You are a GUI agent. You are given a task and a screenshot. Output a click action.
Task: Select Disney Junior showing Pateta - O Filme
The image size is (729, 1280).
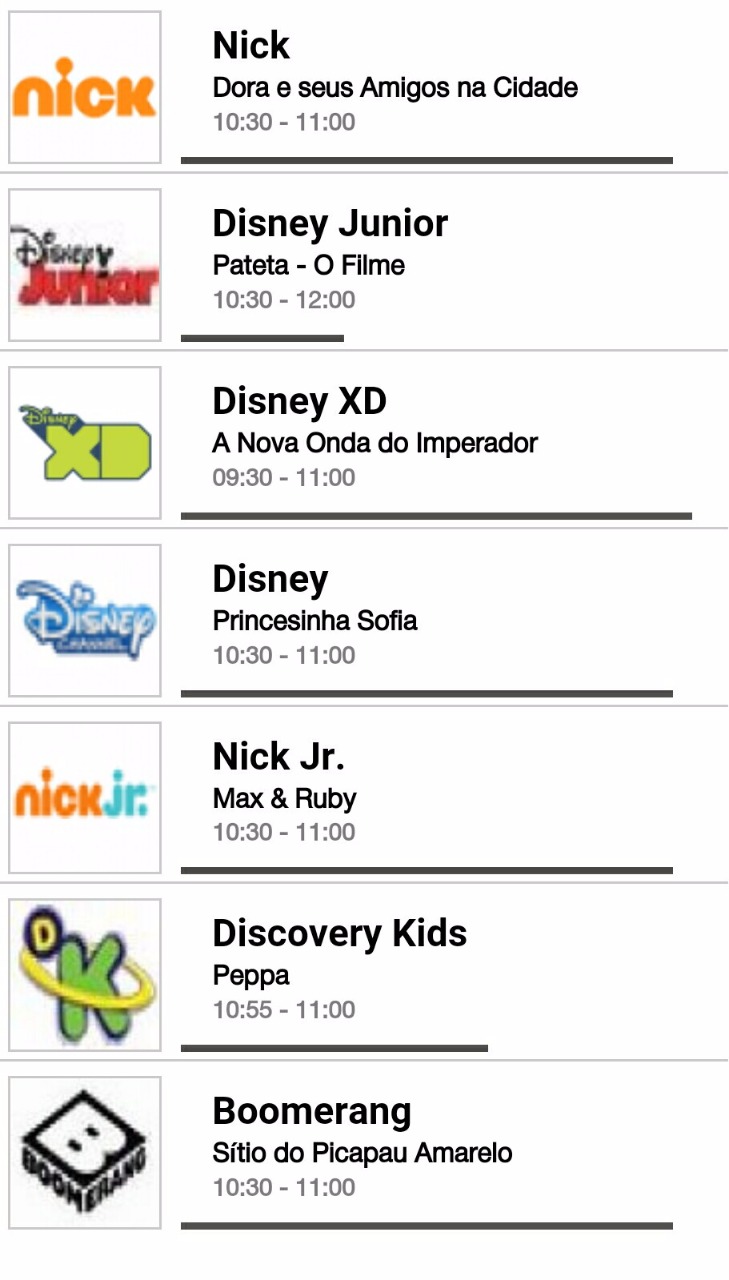tap(364, 264)
